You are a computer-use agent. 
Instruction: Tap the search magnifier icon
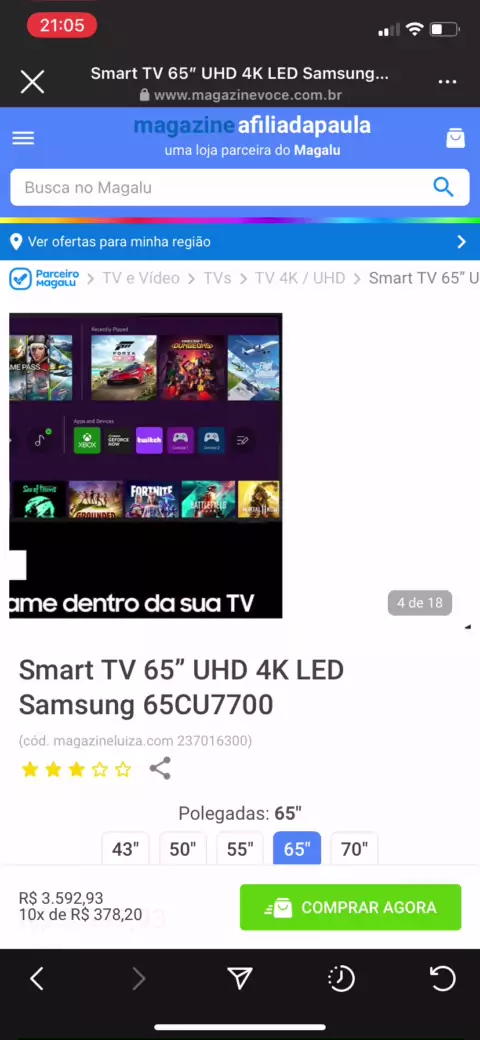coord(443,187)
